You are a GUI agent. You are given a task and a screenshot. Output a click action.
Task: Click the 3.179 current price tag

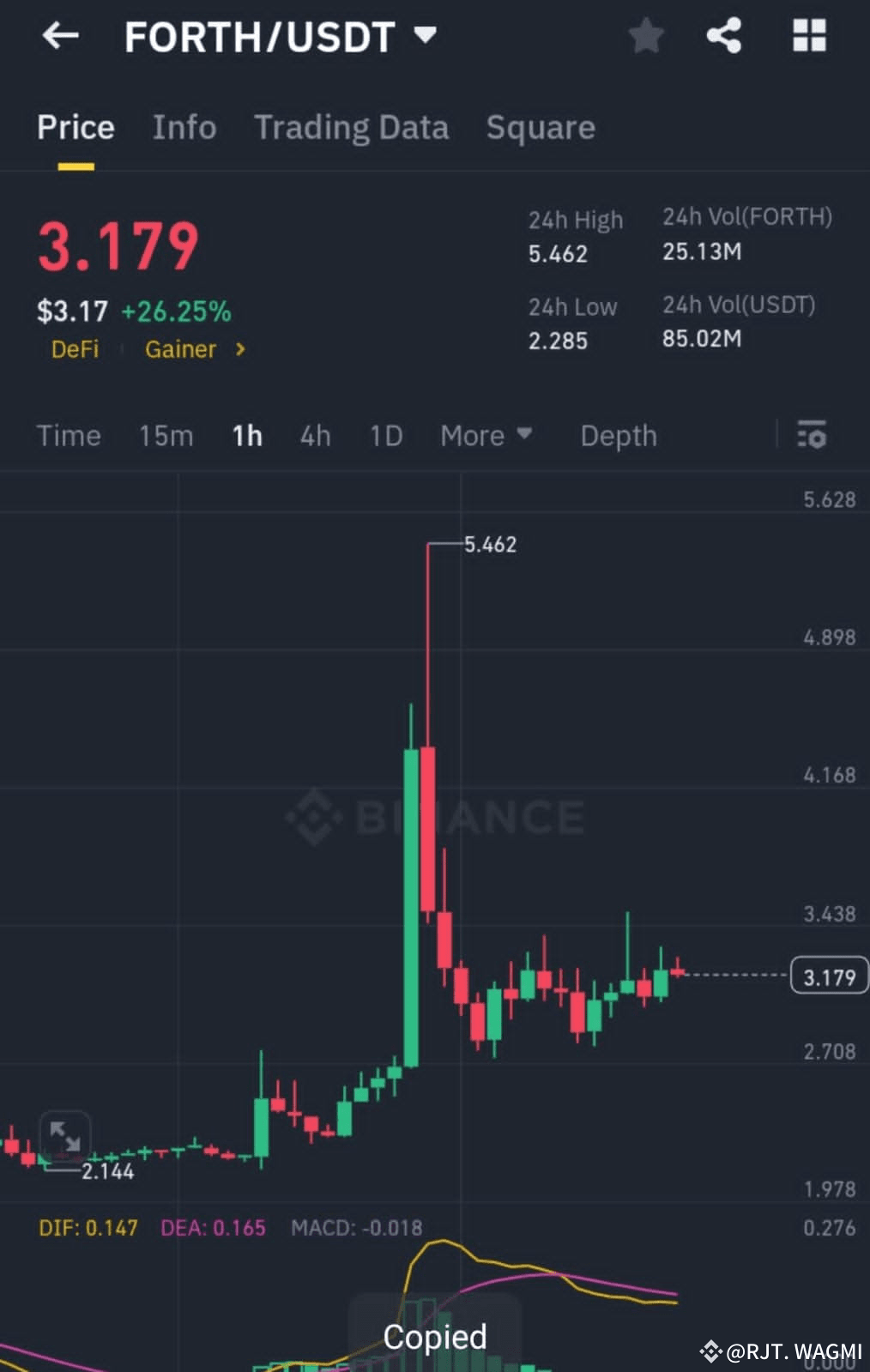coord(826,976)
